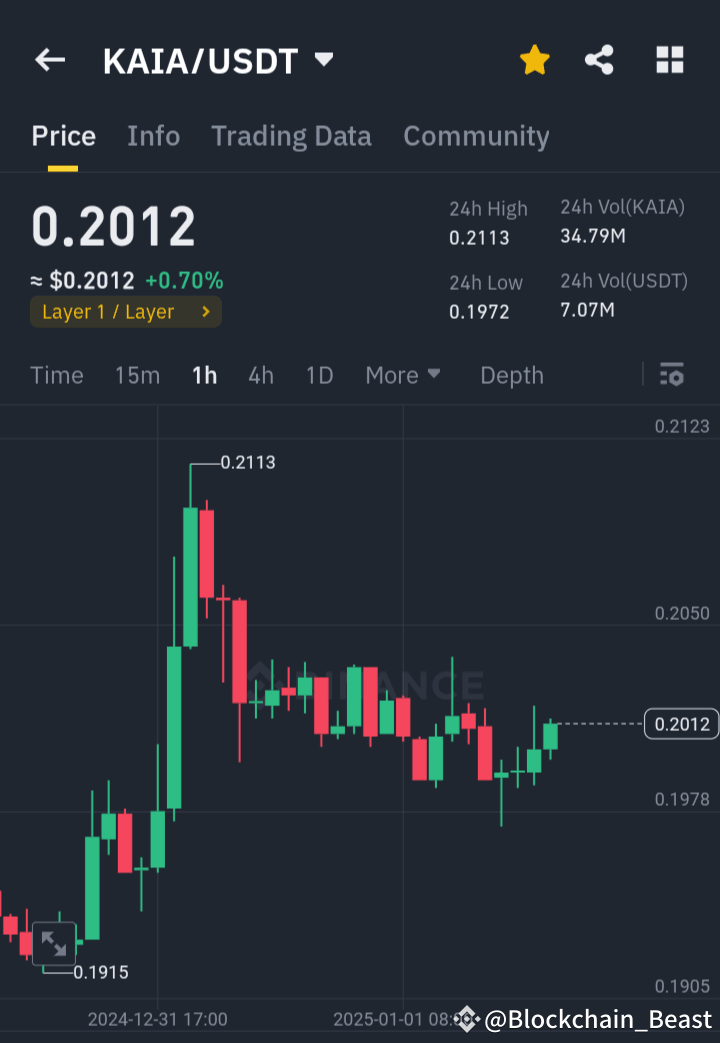Enable the 15m chart interval
The width and height of the screenshot is (720, 1043).
pyautogui.click(x=137, y=375)
